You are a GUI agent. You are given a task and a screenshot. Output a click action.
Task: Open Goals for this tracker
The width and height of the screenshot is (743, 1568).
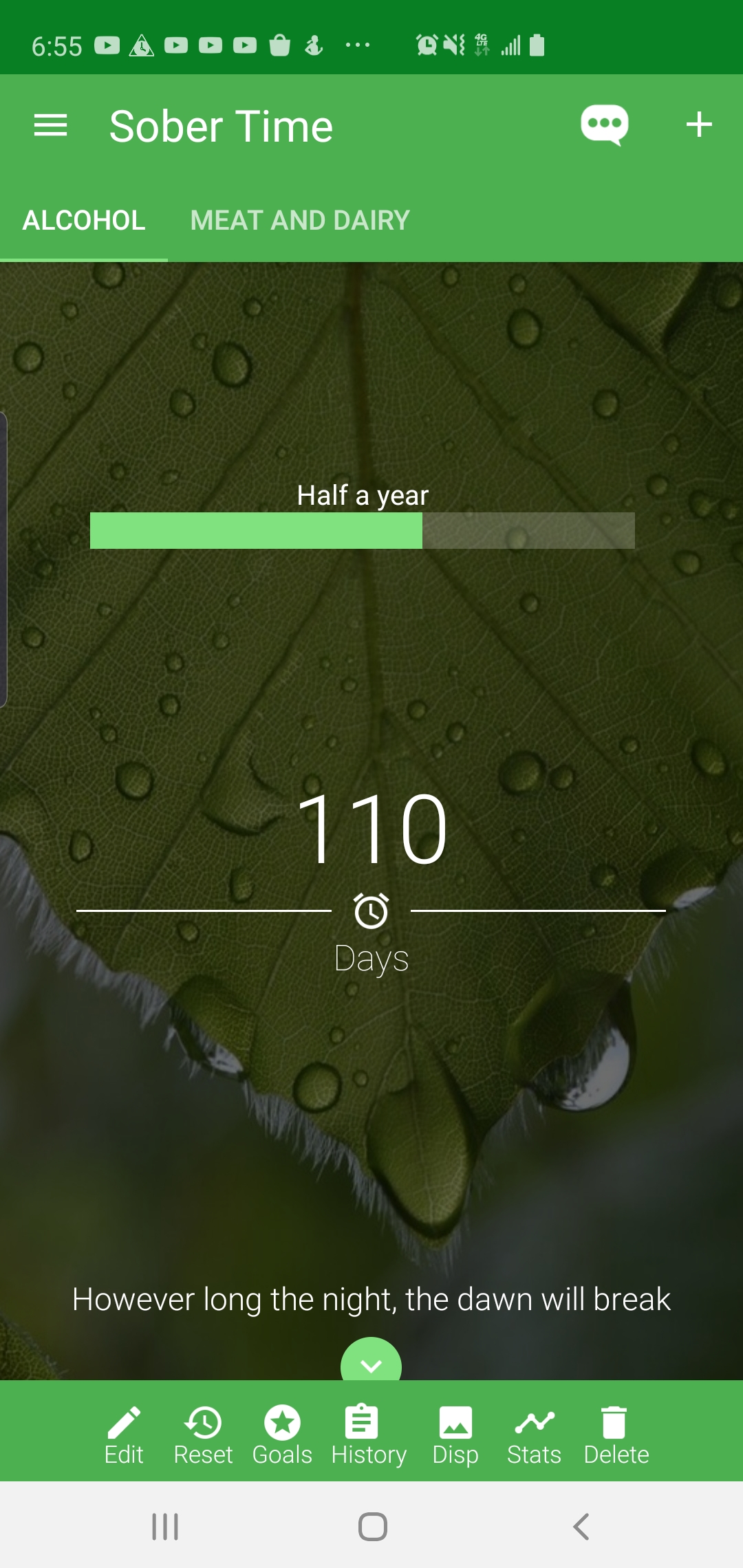coord(282,1435)
